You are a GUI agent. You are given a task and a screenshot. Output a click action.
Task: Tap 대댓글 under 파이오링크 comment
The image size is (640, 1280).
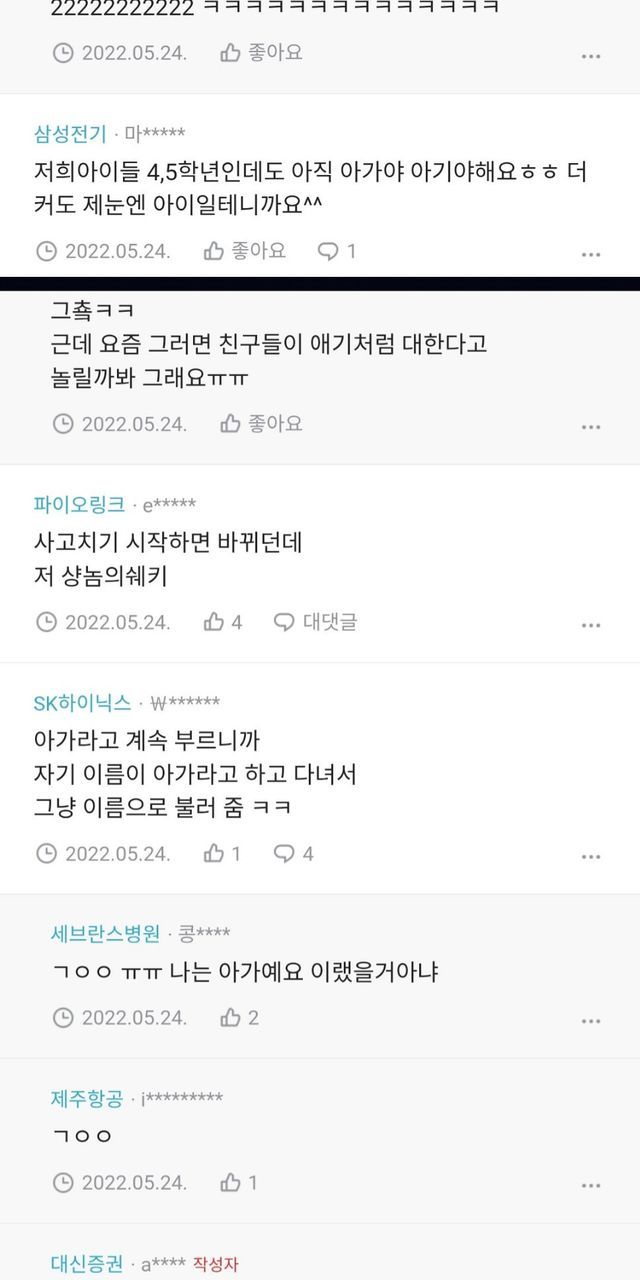coord(316,622)
